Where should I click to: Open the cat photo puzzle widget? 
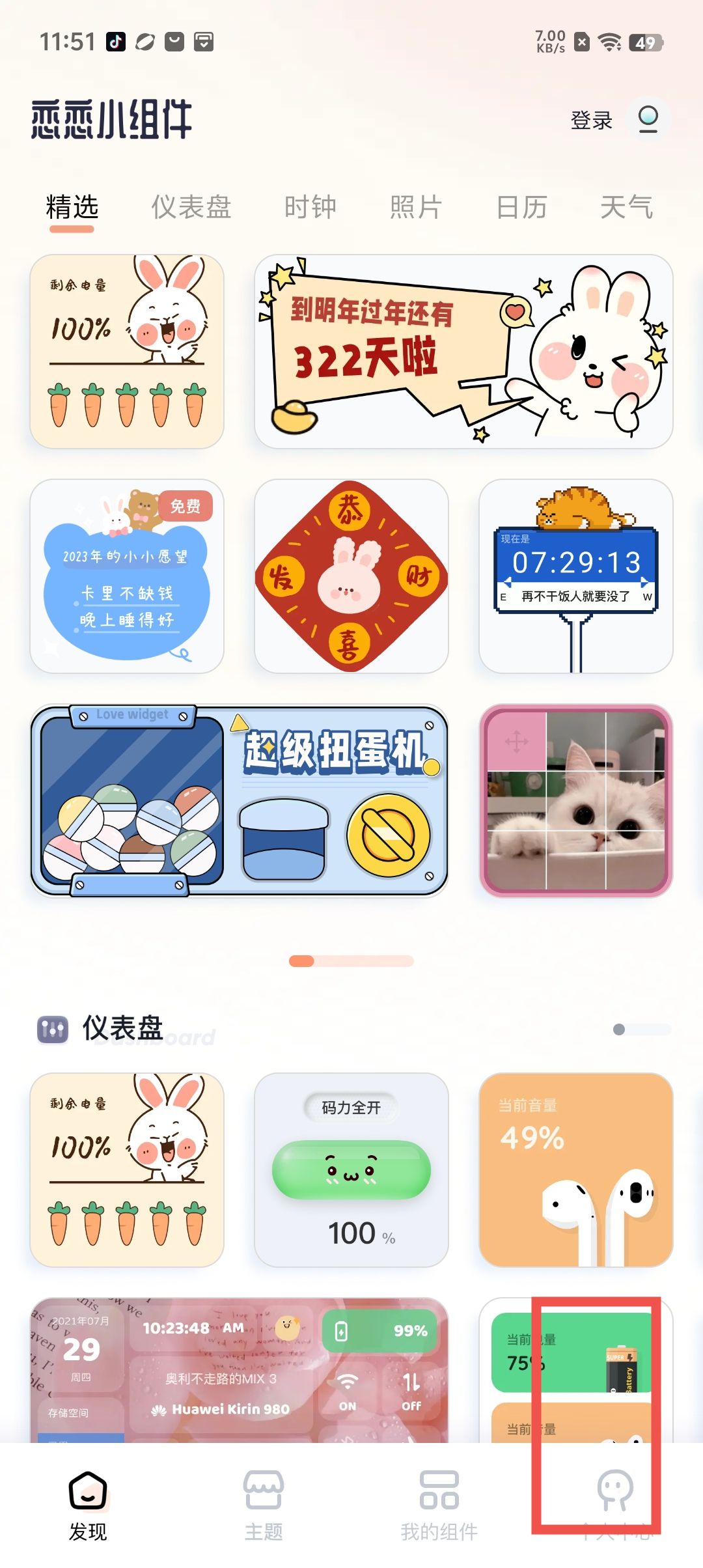point(575,800)
